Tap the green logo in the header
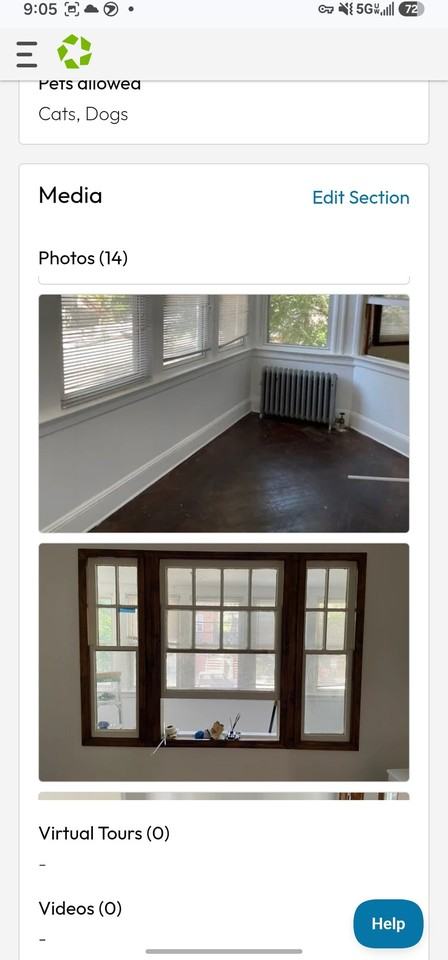This screenshot has width=448, height=960. pos(75,52)
